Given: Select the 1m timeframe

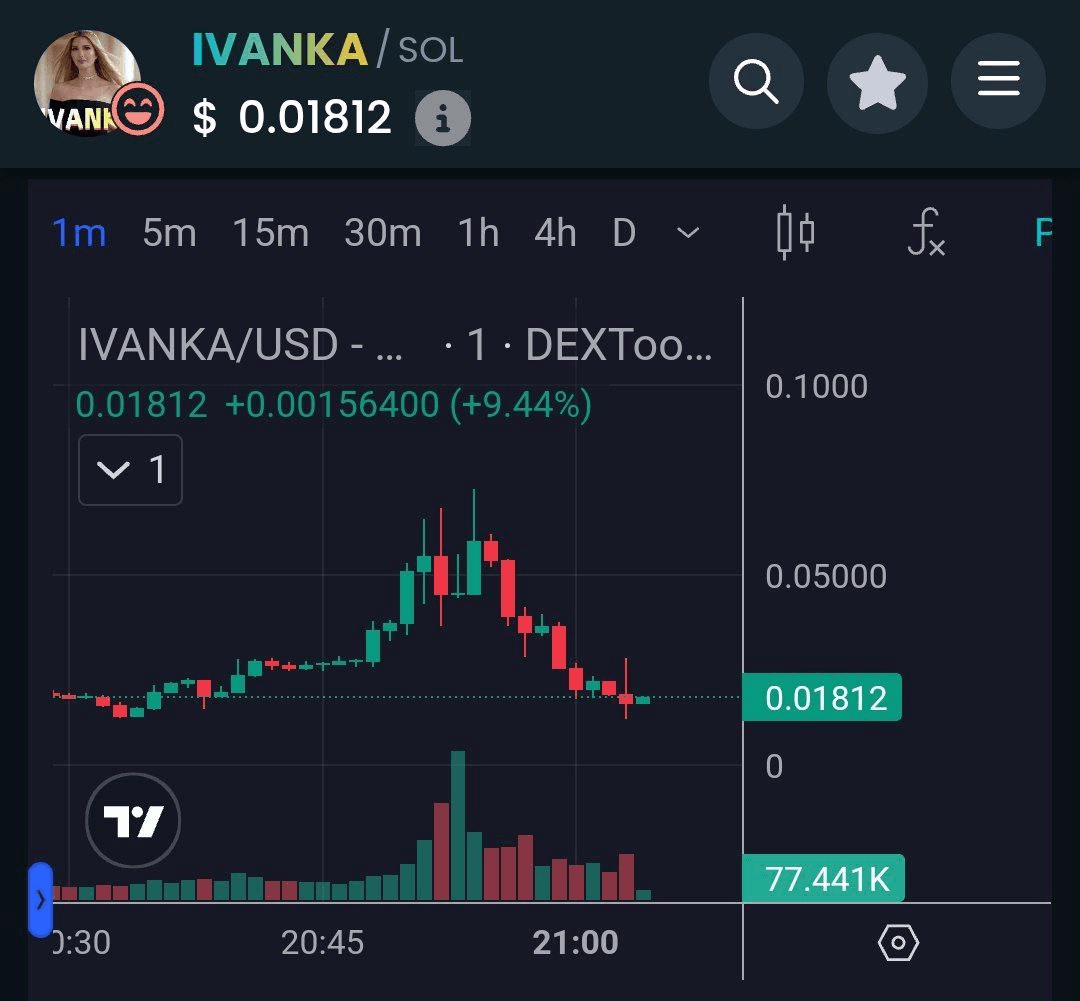Looking at the screenshot, I should tap(78, 233).
